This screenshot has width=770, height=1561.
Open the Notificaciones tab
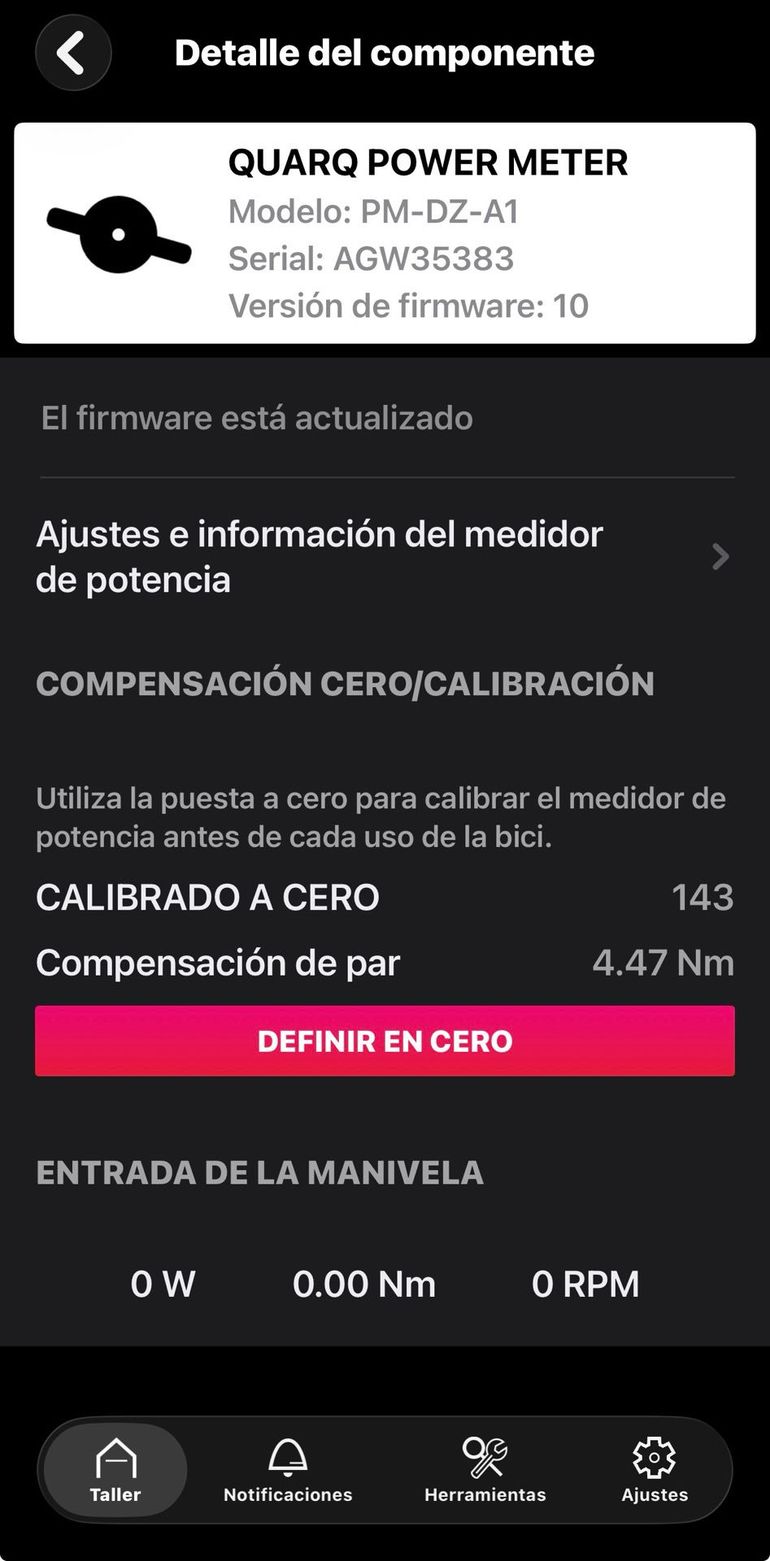tap(288, 1470)
